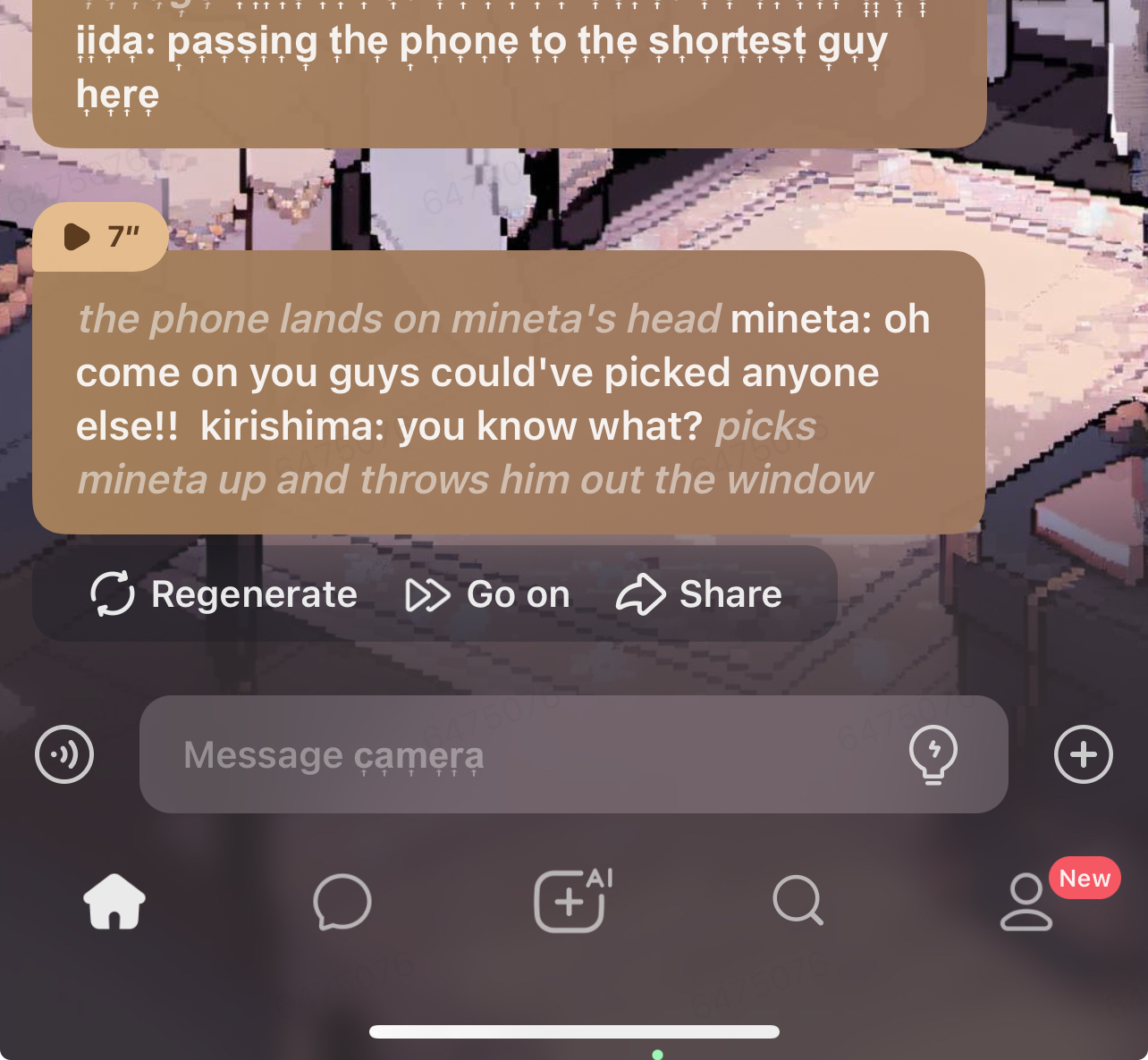
Task: Switch to the Chats tab
Action: click(x=342, y=902)
